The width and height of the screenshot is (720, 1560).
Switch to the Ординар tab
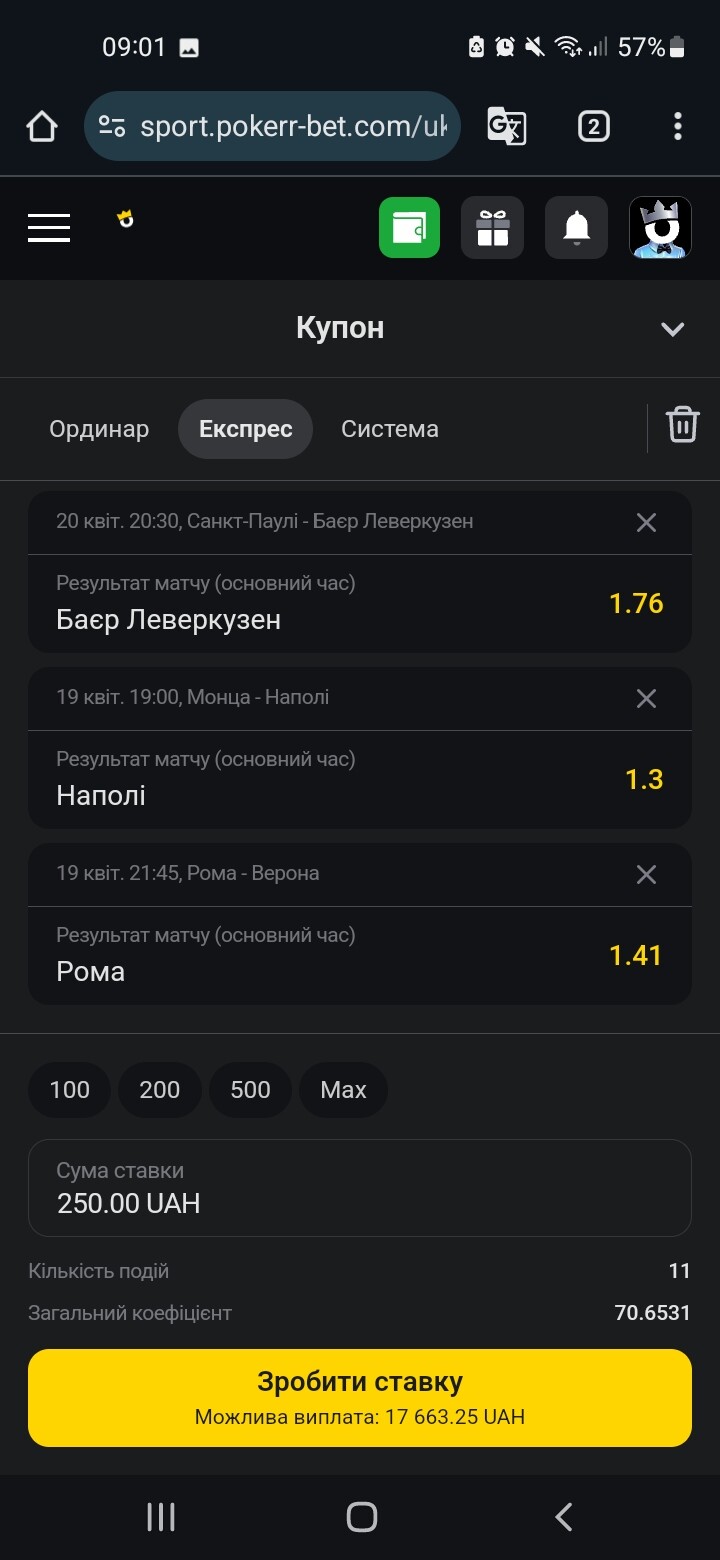[99, 429]
